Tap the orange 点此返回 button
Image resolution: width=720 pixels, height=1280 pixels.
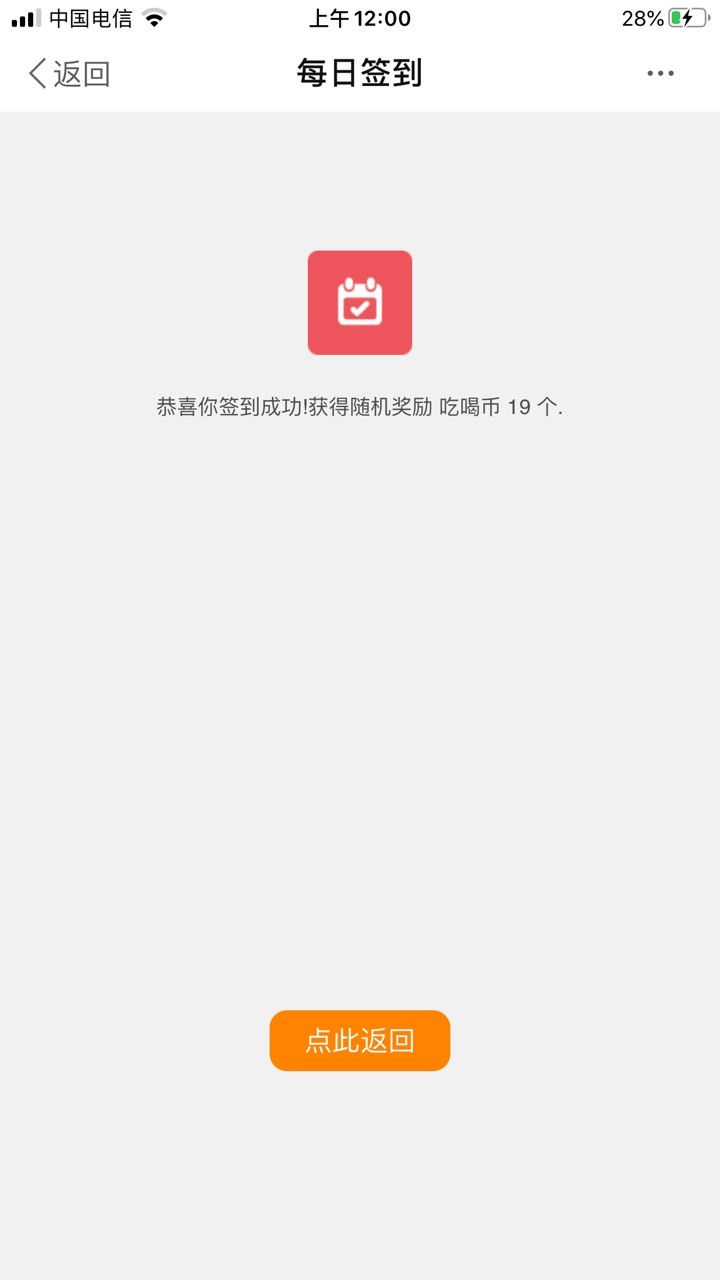(360, 1040)
